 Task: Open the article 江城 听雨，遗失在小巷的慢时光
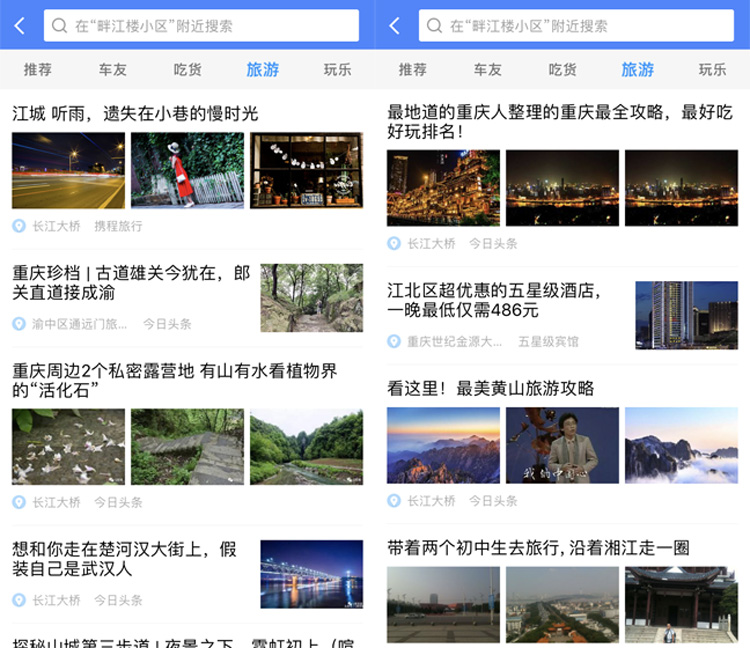click(135, 114)
